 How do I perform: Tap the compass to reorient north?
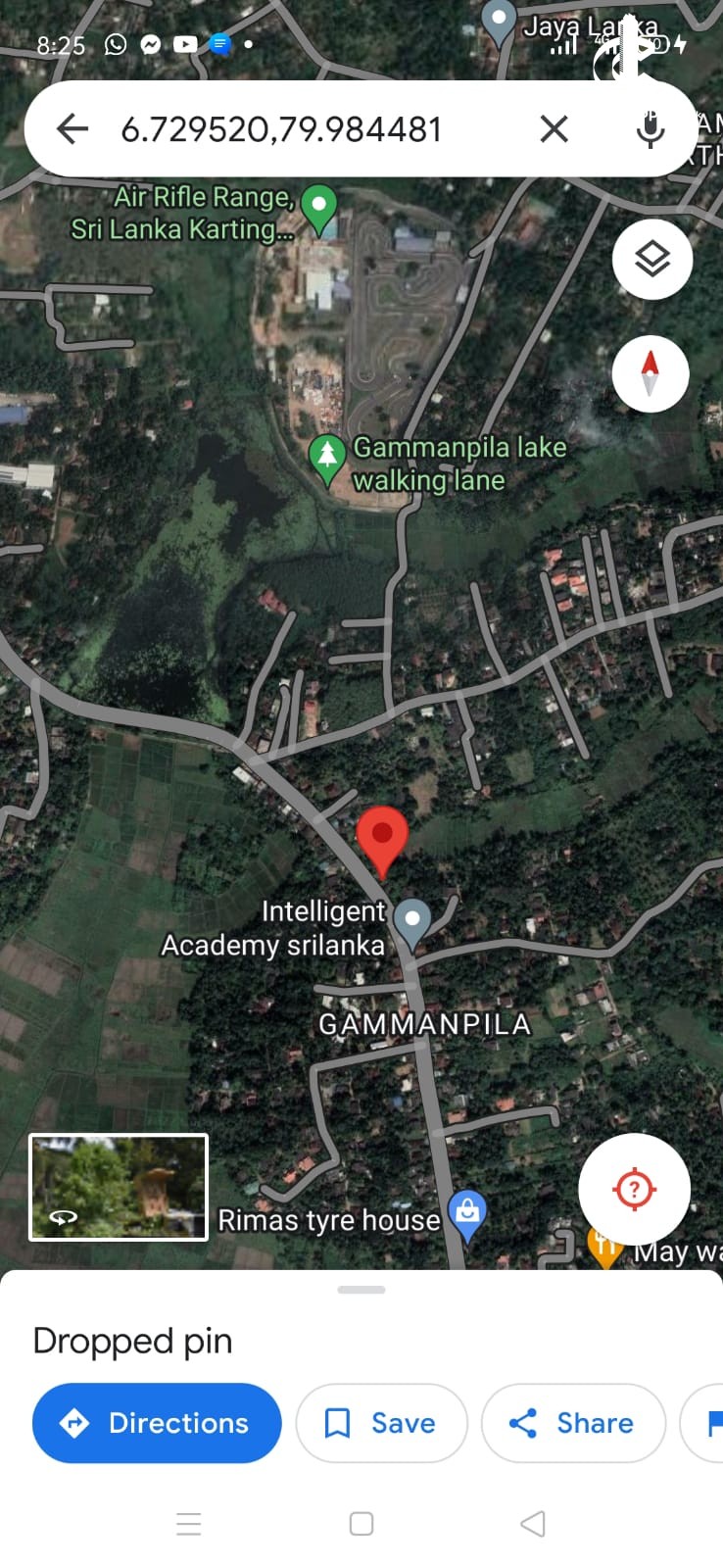pos(651,373)
